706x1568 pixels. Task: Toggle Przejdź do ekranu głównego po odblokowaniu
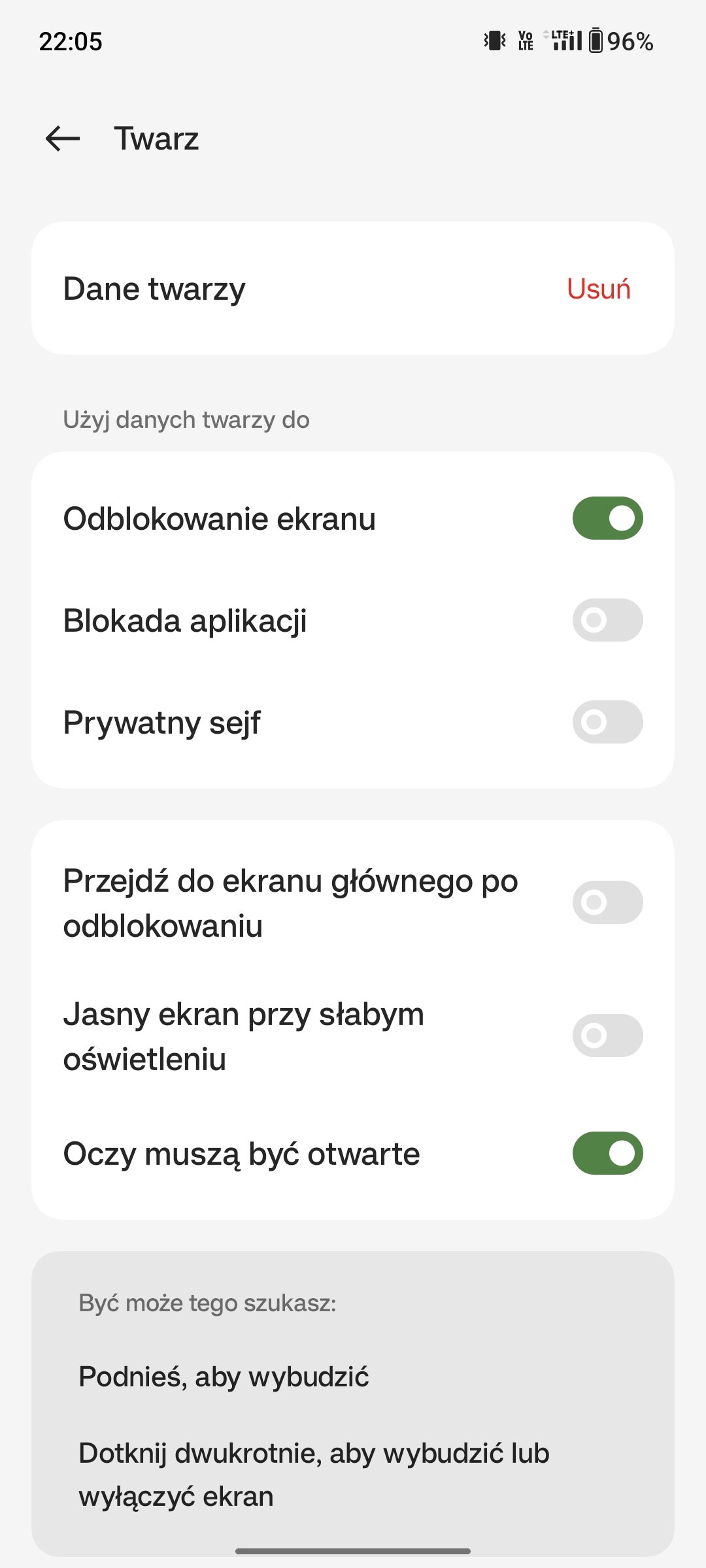tap(607, 902)
